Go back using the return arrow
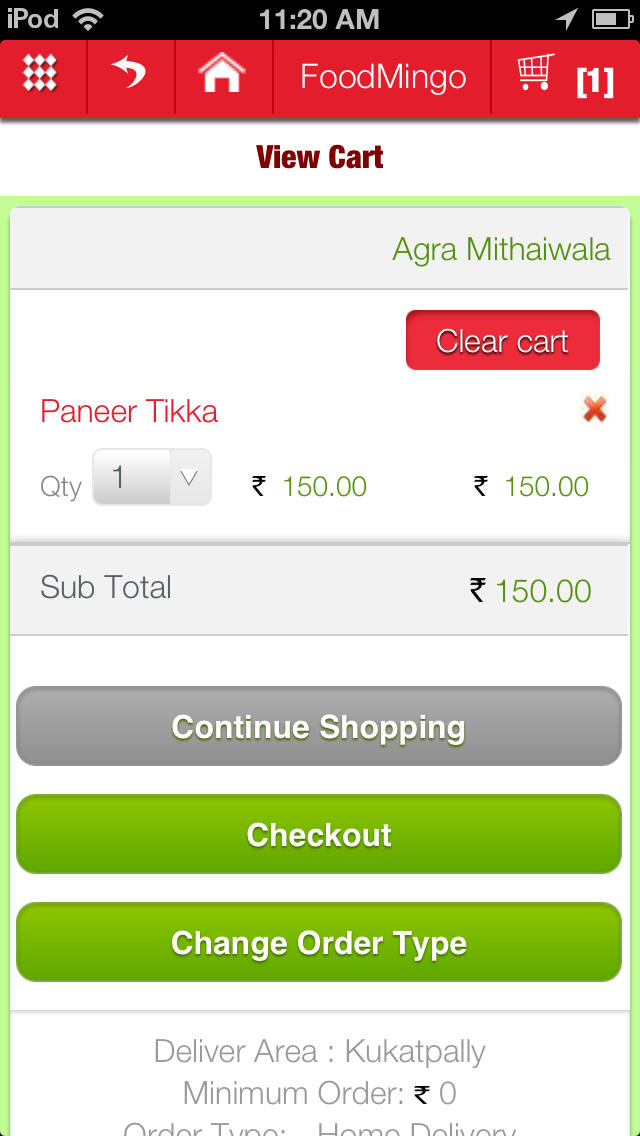Image resolution: width=640 pixels, height=1136 pixels. tap(129, 73)
